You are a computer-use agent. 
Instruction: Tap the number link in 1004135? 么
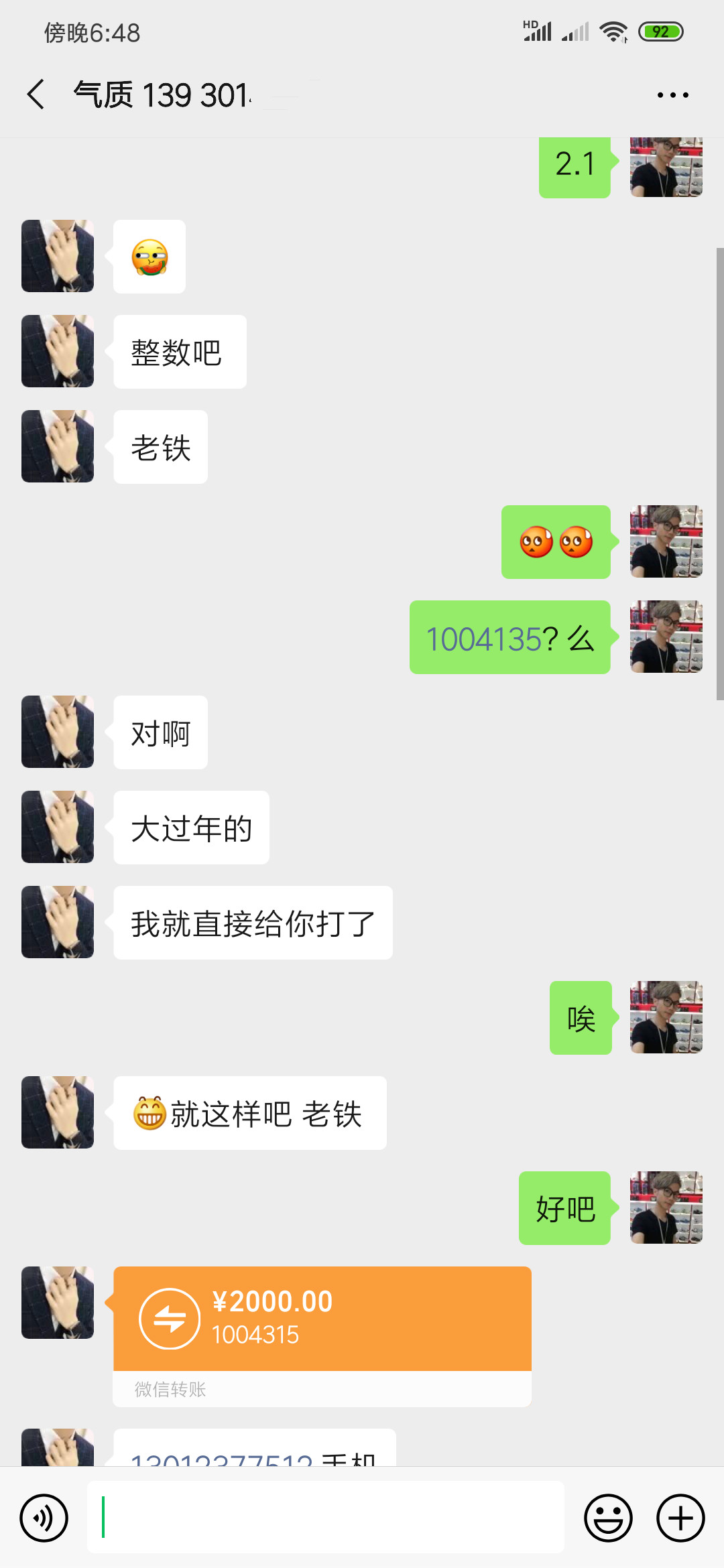point(484,639)
